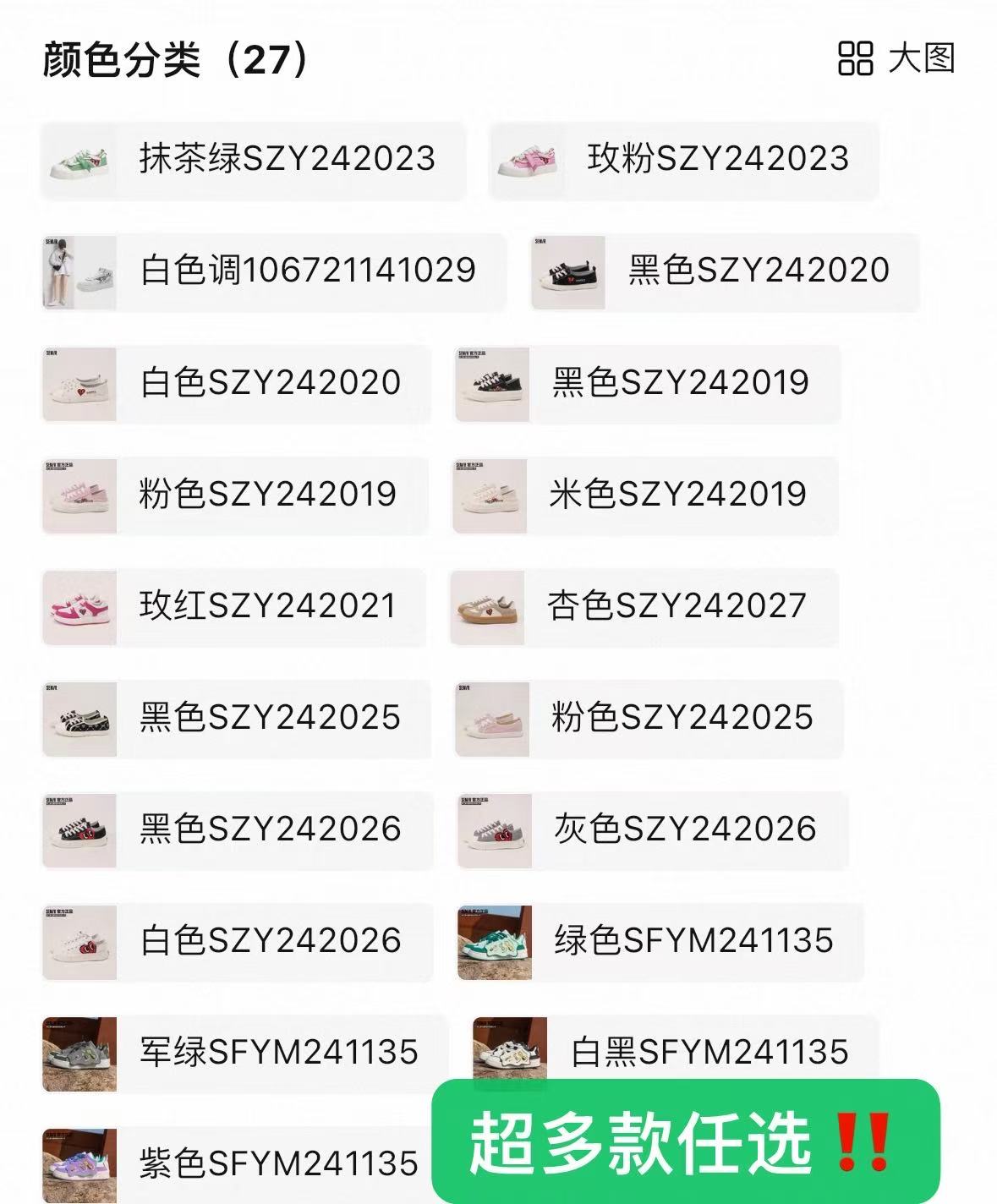Select 抹茶绿SZY242023 color option

click(x=254, y=159)
